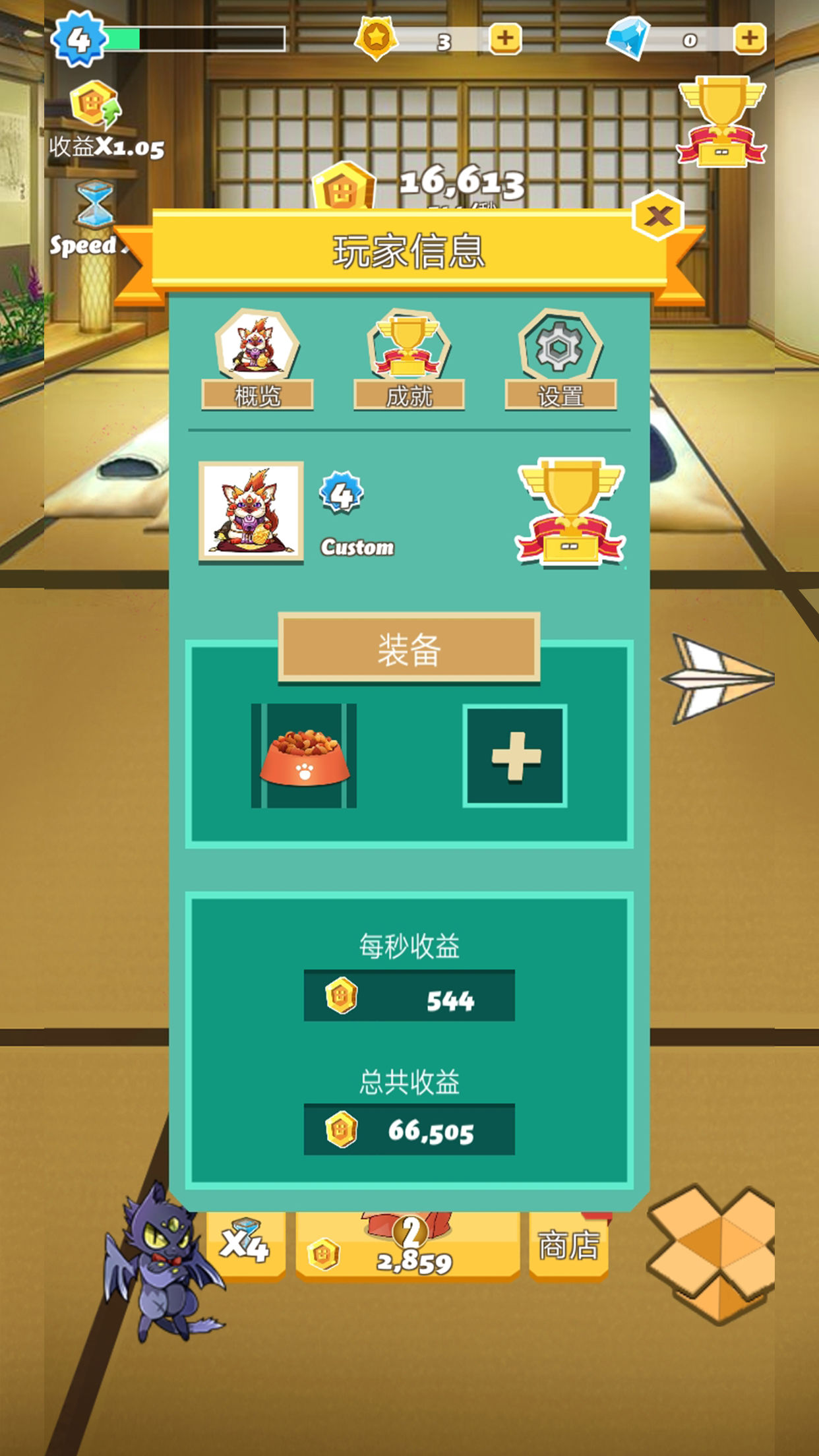819x1456 pixels.
Task: Activate the X4 multiplier button
Action: [245, 1245]
